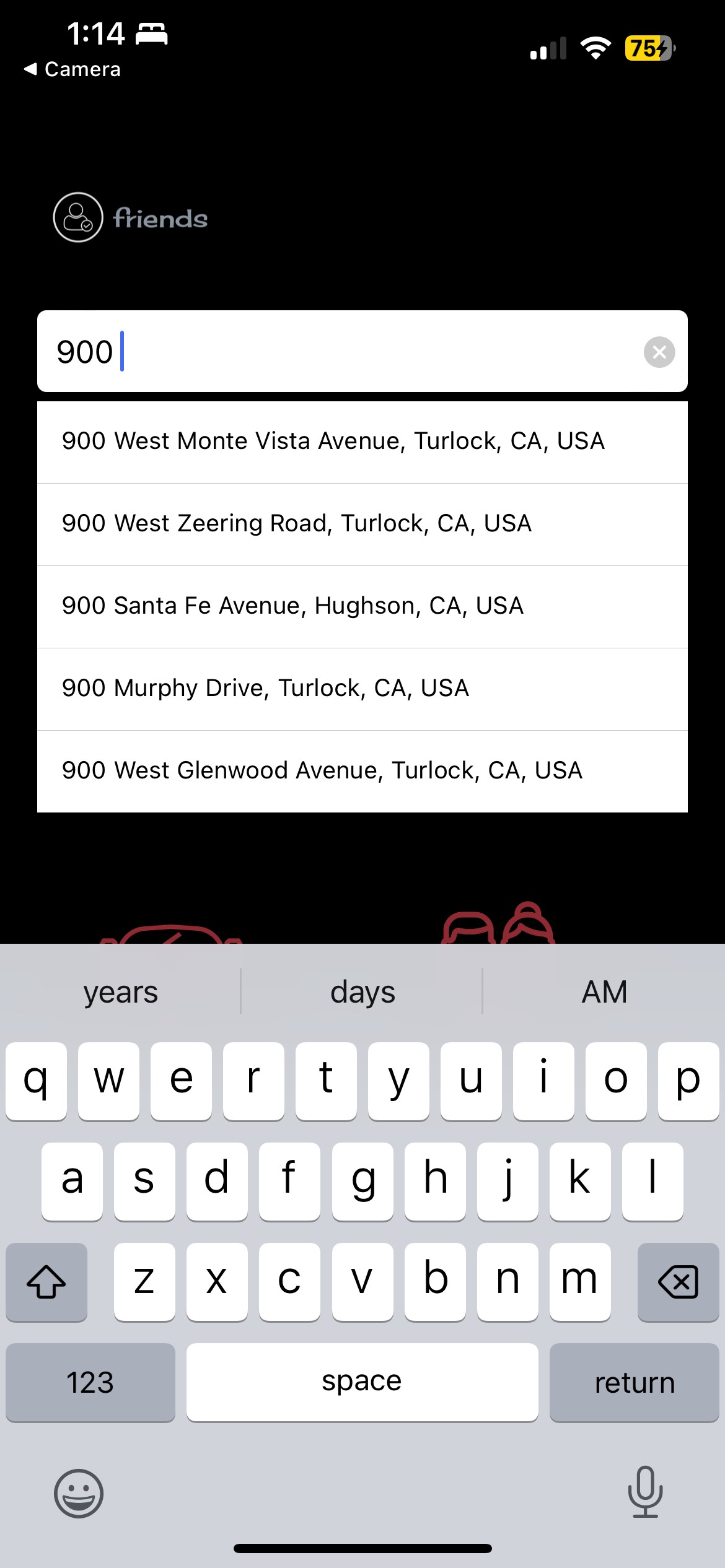Insert the "AM" keyboard suggestion
The image size is (725, 1568).
pyautogui.click(x=604, y=992)
